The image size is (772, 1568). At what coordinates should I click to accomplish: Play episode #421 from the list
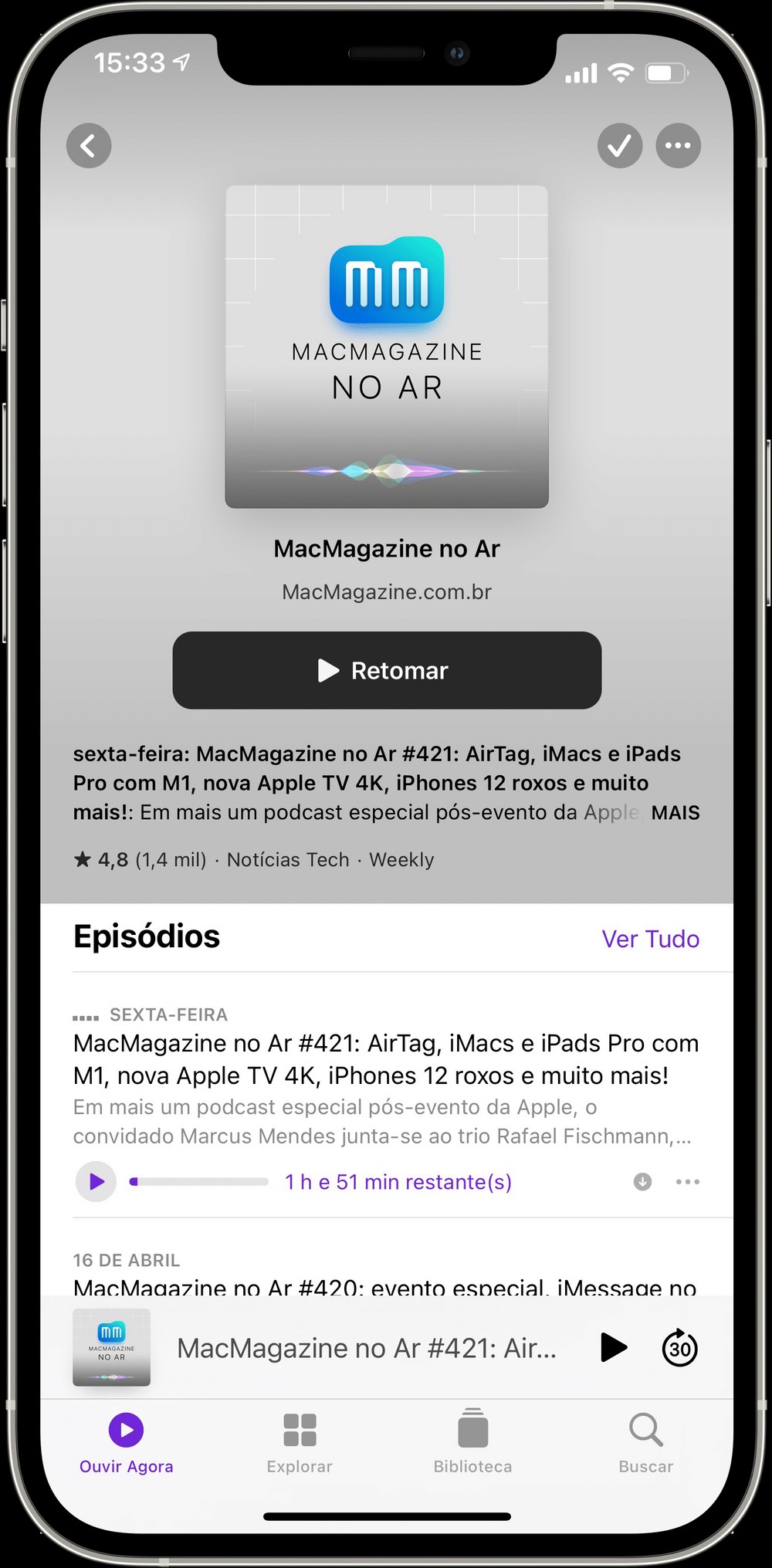pyautogui.click(x=96, y=1181)
